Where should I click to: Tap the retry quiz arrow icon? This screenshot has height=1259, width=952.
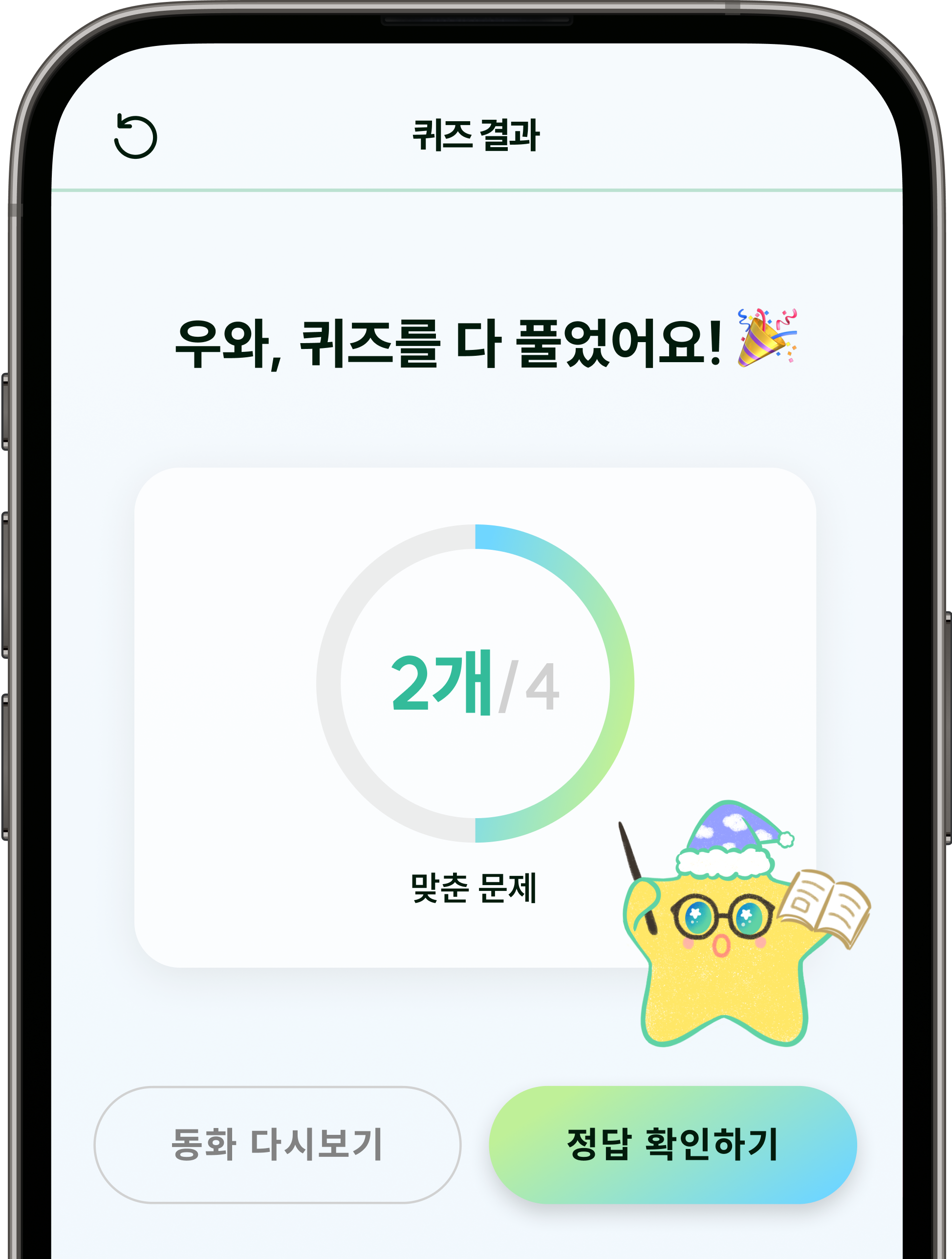point(135,136)
